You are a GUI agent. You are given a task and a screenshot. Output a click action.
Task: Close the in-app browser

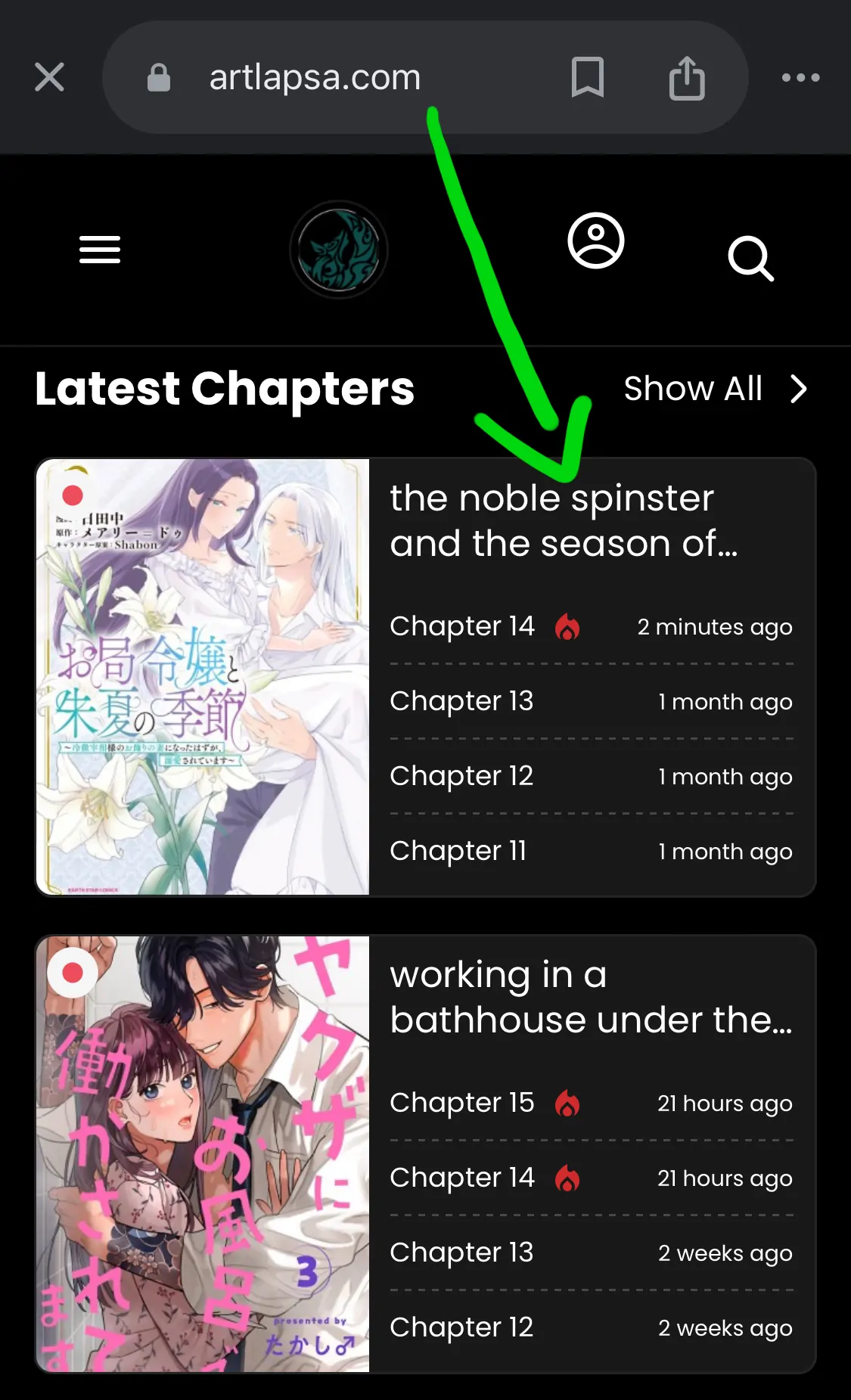click(x=49, y=77)
